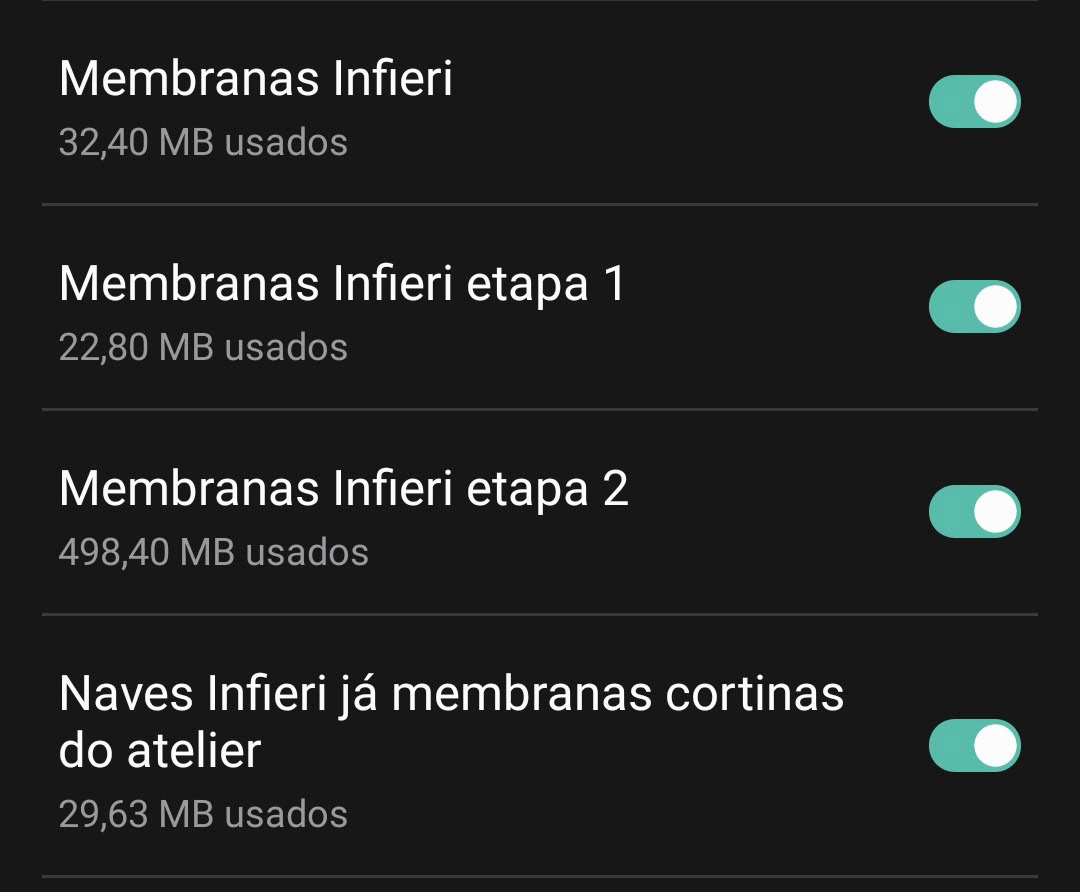Switch off Naves Infieri já membranas cortinas

[x=974, y=746]
